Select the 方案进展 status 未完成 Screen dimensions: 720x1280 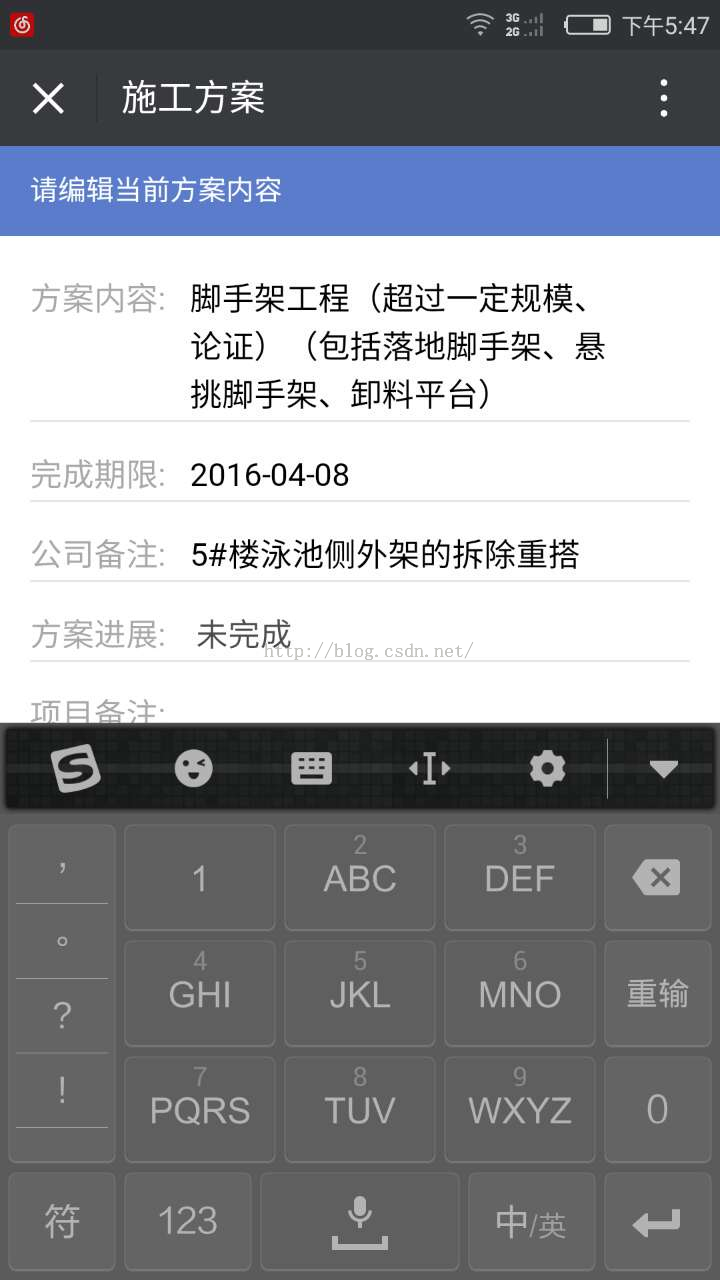244,634
